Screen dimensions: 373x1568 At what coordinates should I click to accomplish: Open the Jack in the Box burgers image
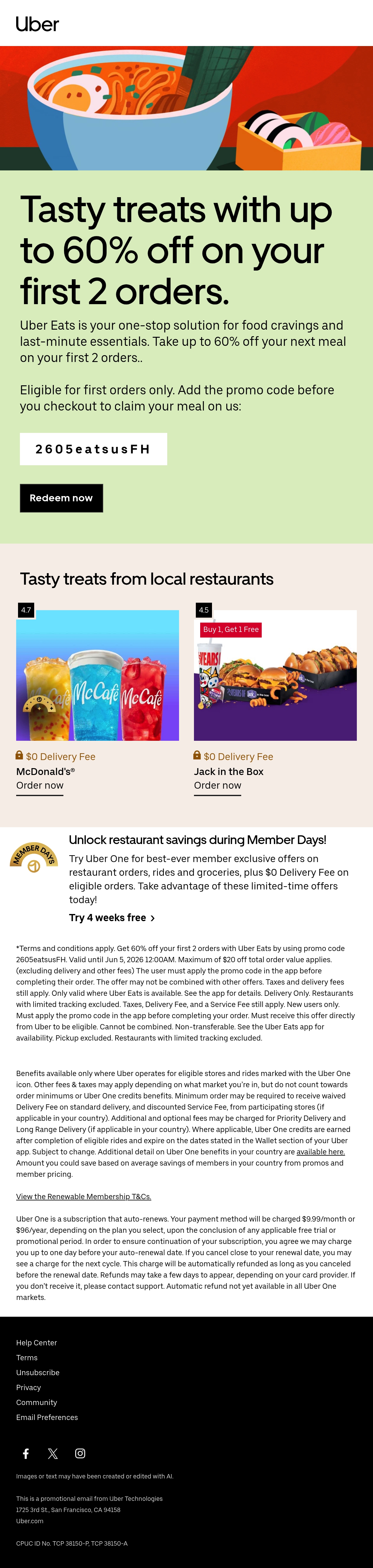pyautogui.click(x=275, y=675)
